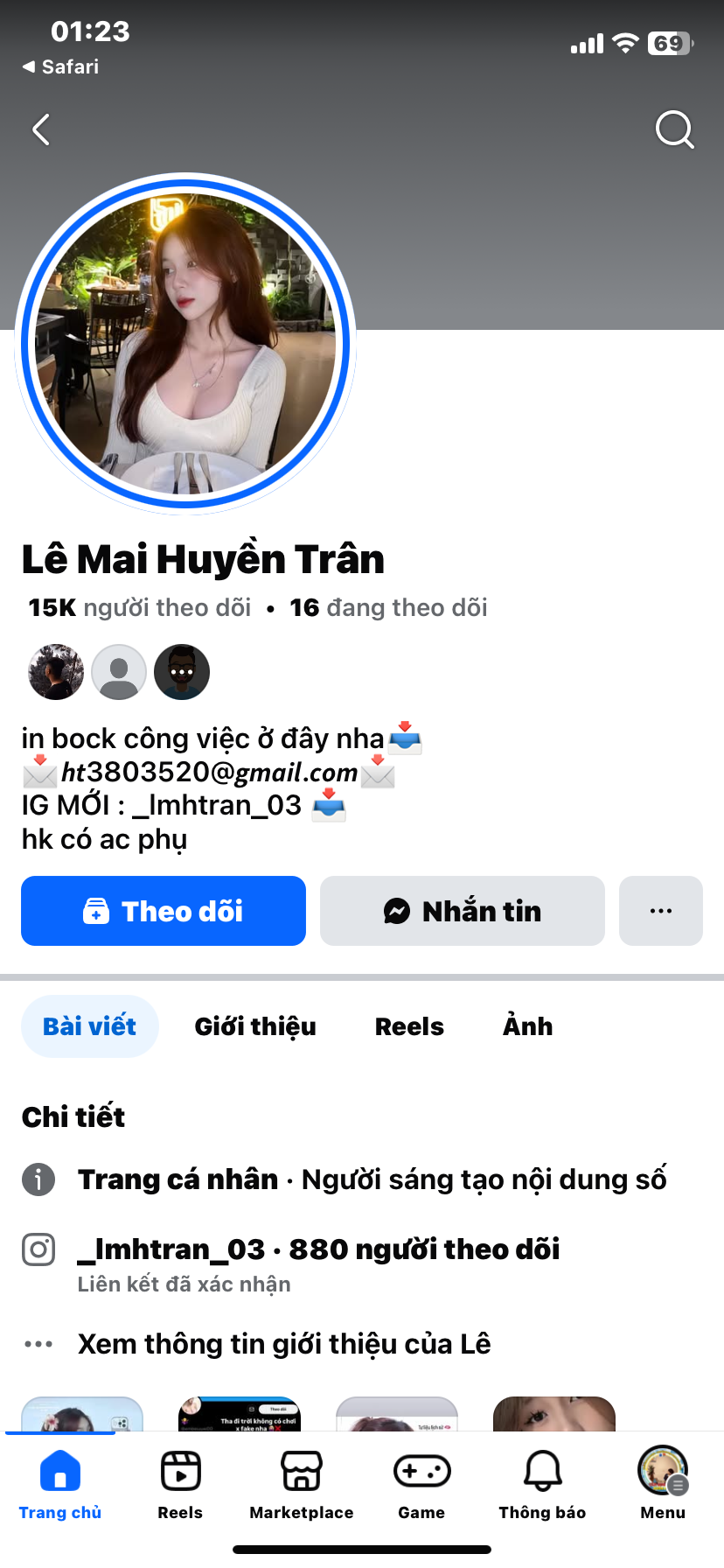Tap the blue Theo dõi button

164,911
